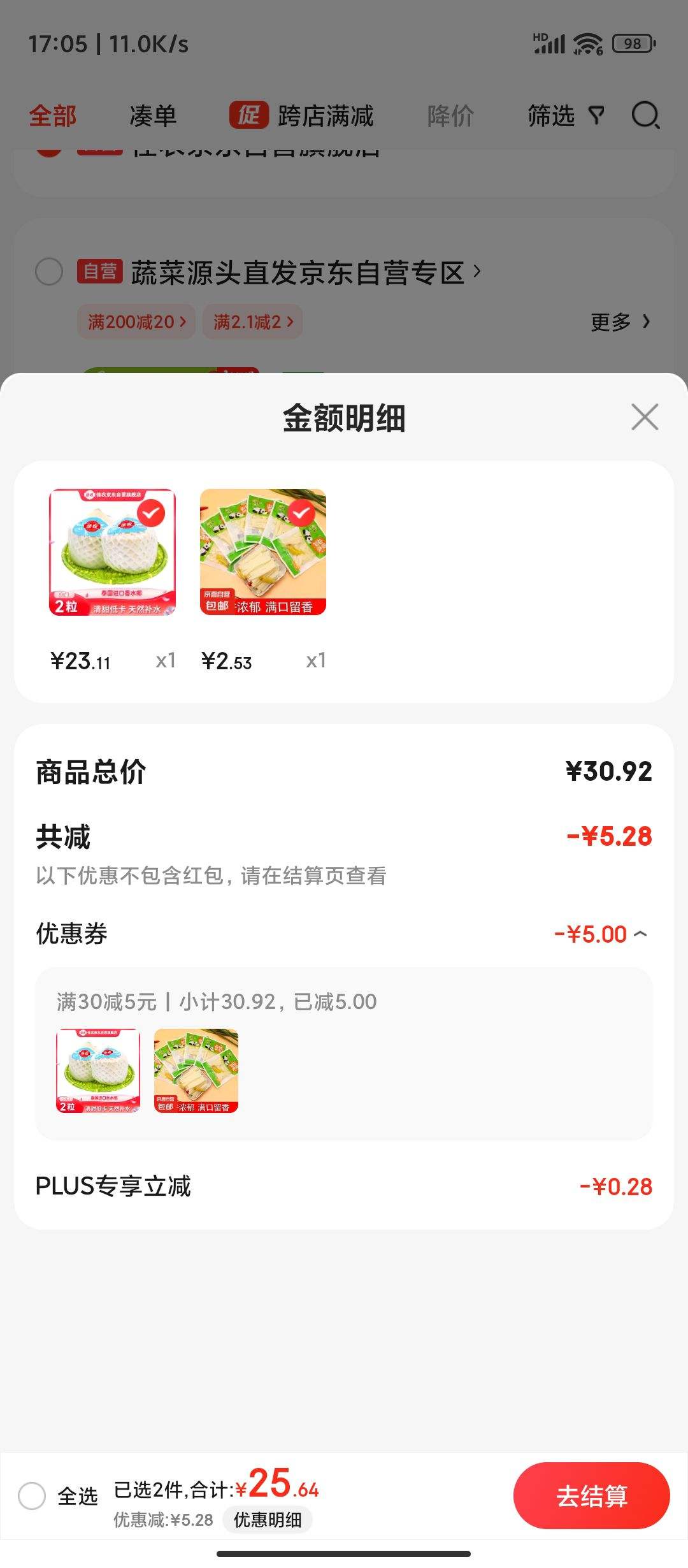The width and height of the screenshot is (688, 1568).
Task: Open 优惠明细 discount breakdown
Action: 267,1520
